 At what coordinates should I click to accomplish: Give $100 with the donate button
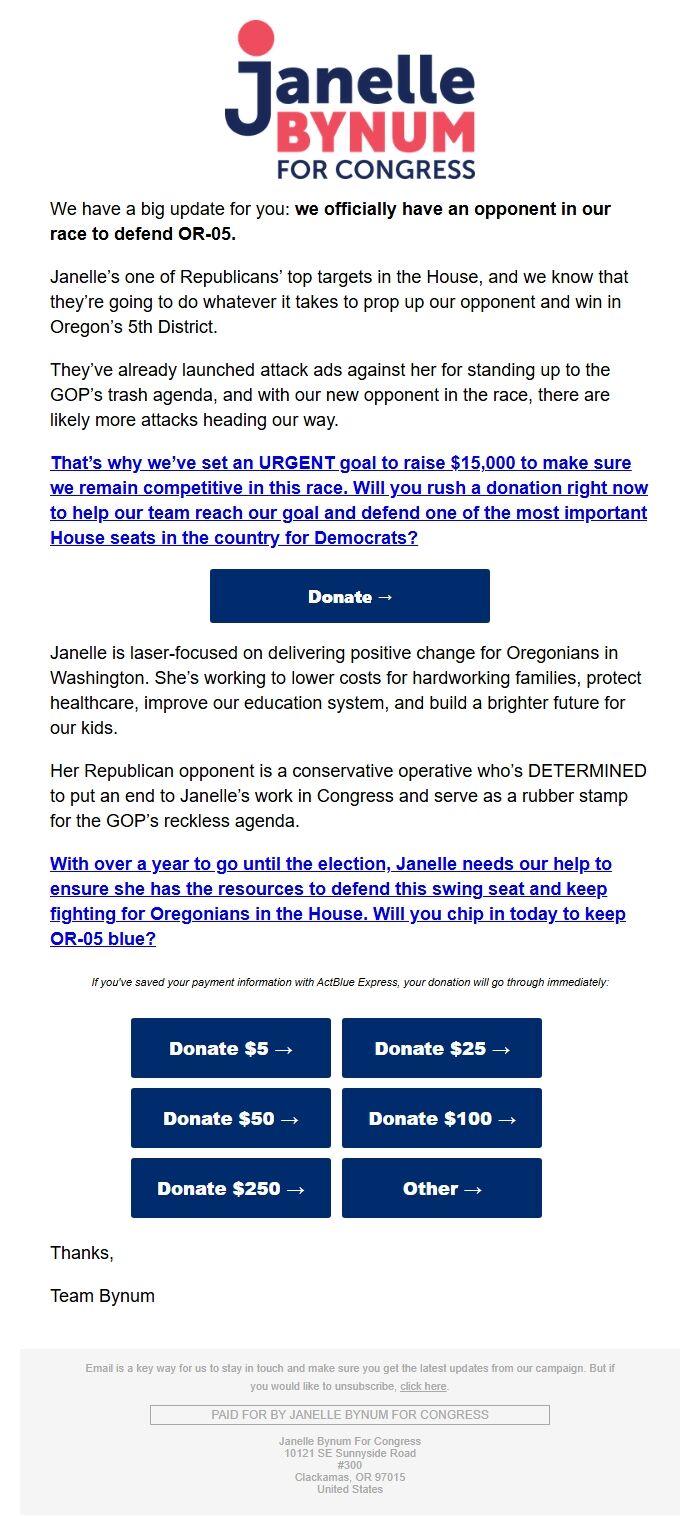[x=442, y=1118]
